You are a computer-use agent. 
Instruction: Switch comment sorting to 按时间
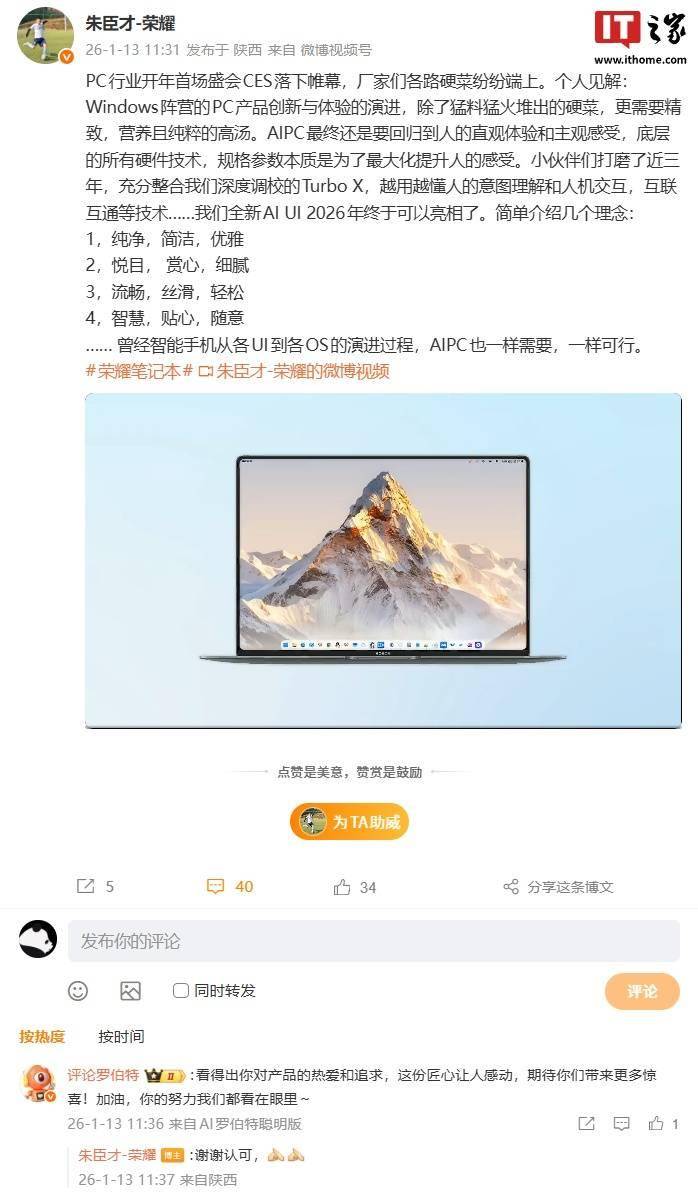(x=121, y=1036)
